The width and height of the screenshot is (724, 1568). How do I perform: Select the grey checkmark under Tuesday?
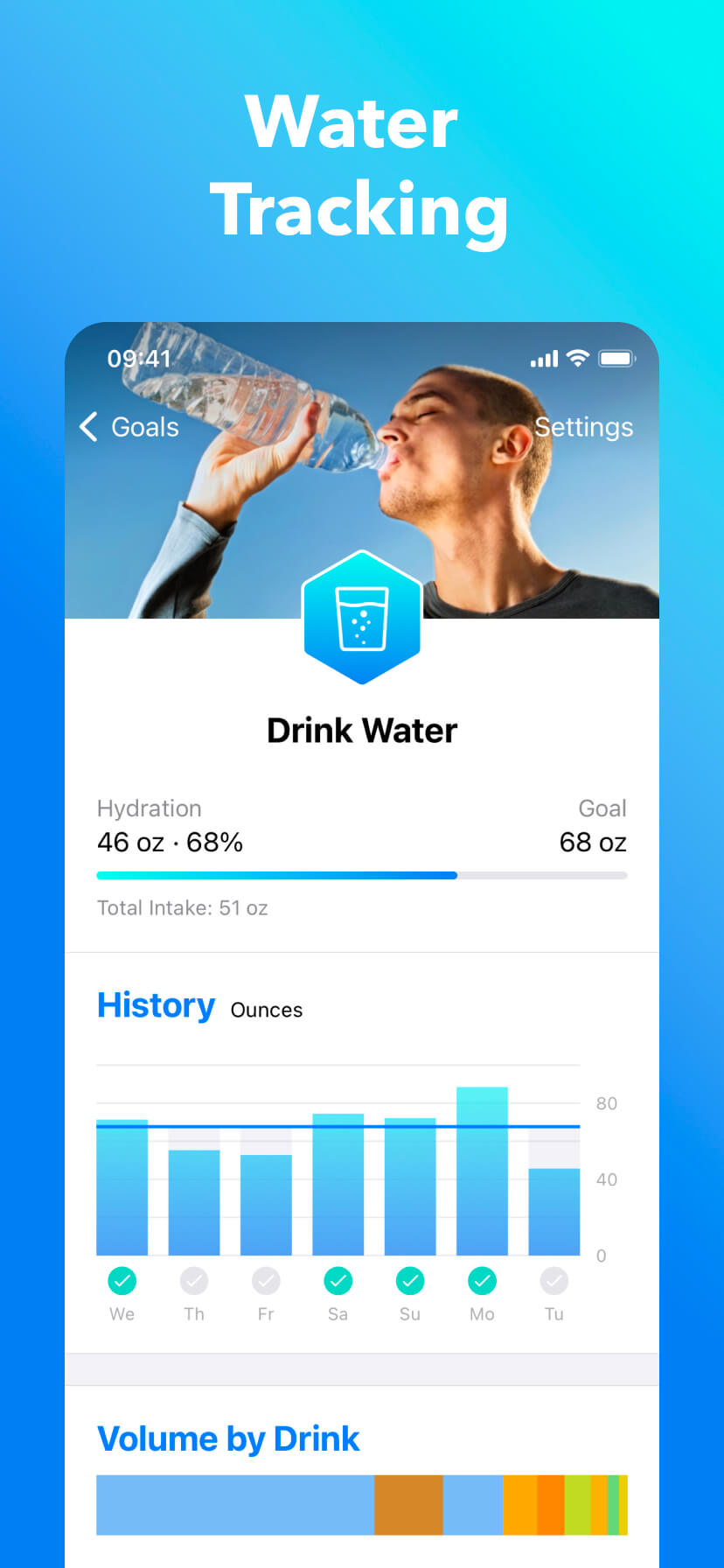point(553,1280)
